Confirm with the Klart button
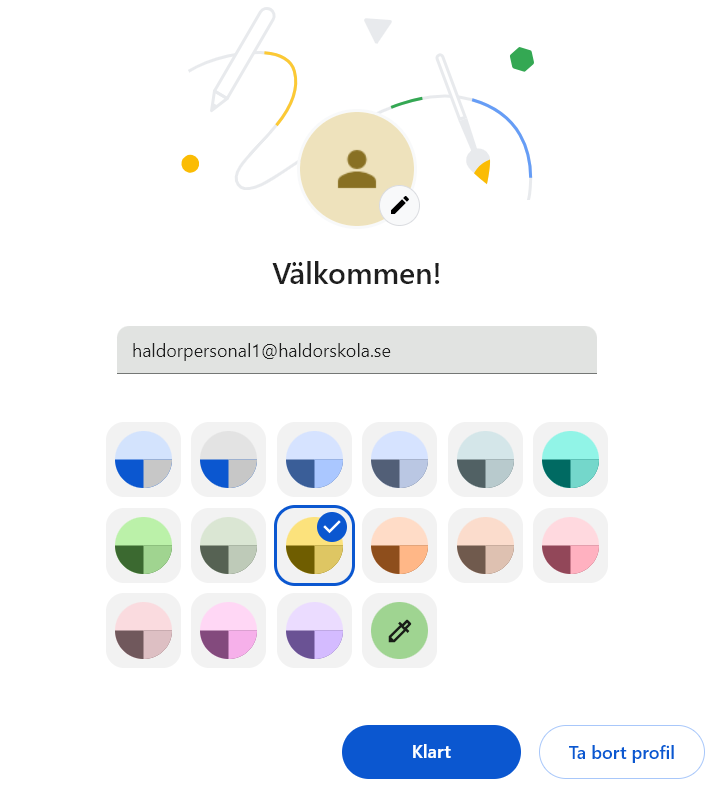 [431, 752]
